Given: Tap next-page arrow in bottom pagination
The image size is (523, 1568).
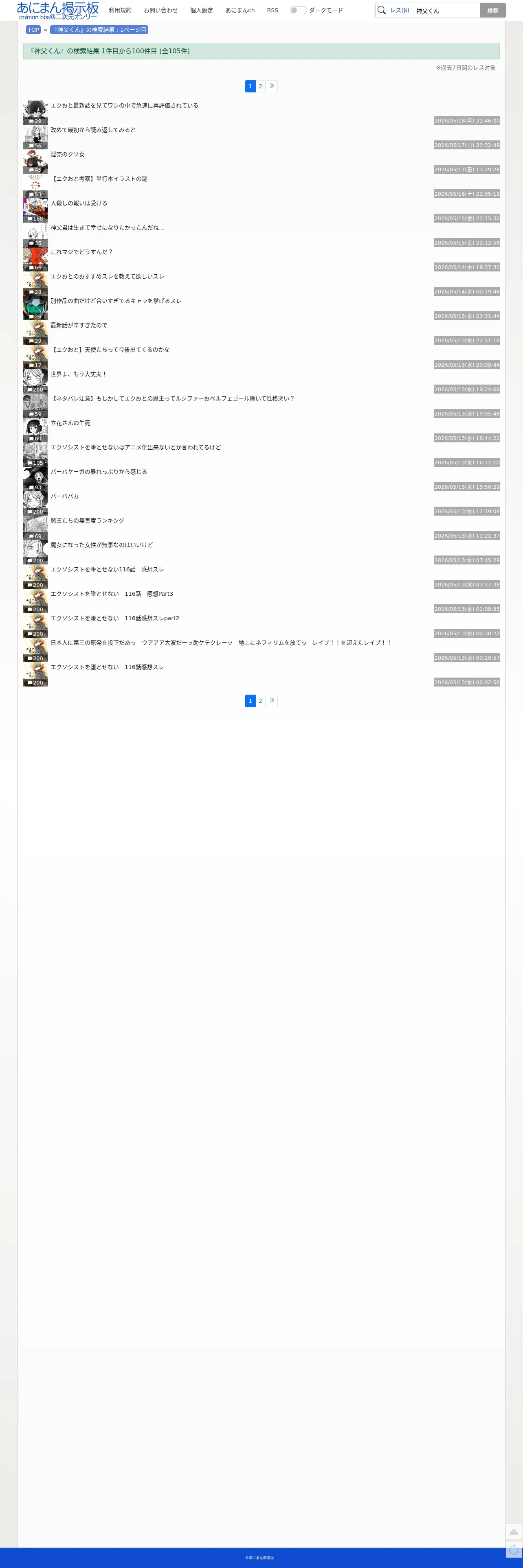Looking at the screenshot, I should tap(272, 701).
